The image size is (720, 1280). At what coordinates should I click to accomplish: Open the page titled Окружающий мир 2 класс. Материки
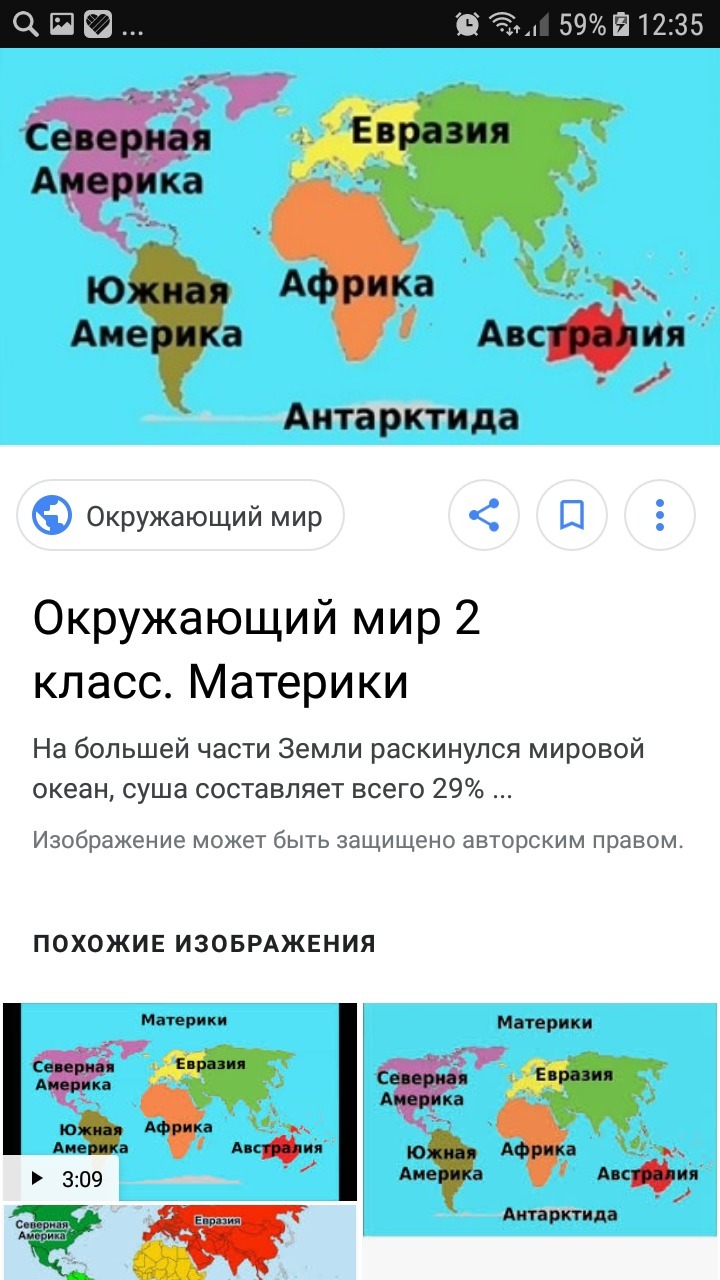click(257, 651)
